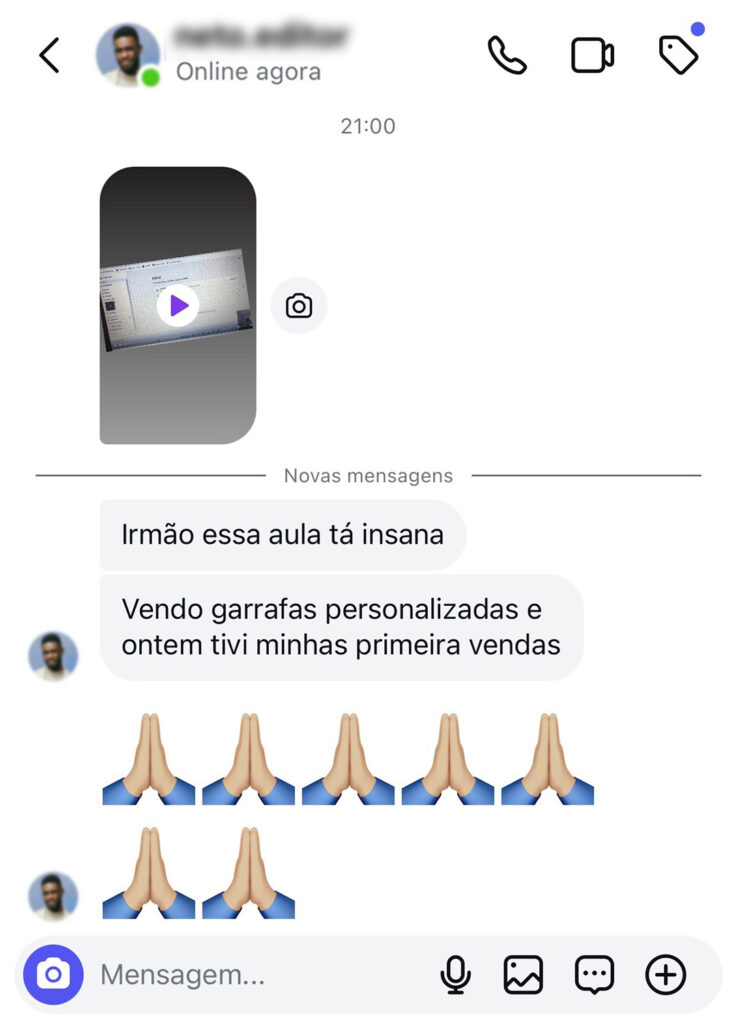Go back to the inbox
737x1024 pixels.
tap(49, 56)
